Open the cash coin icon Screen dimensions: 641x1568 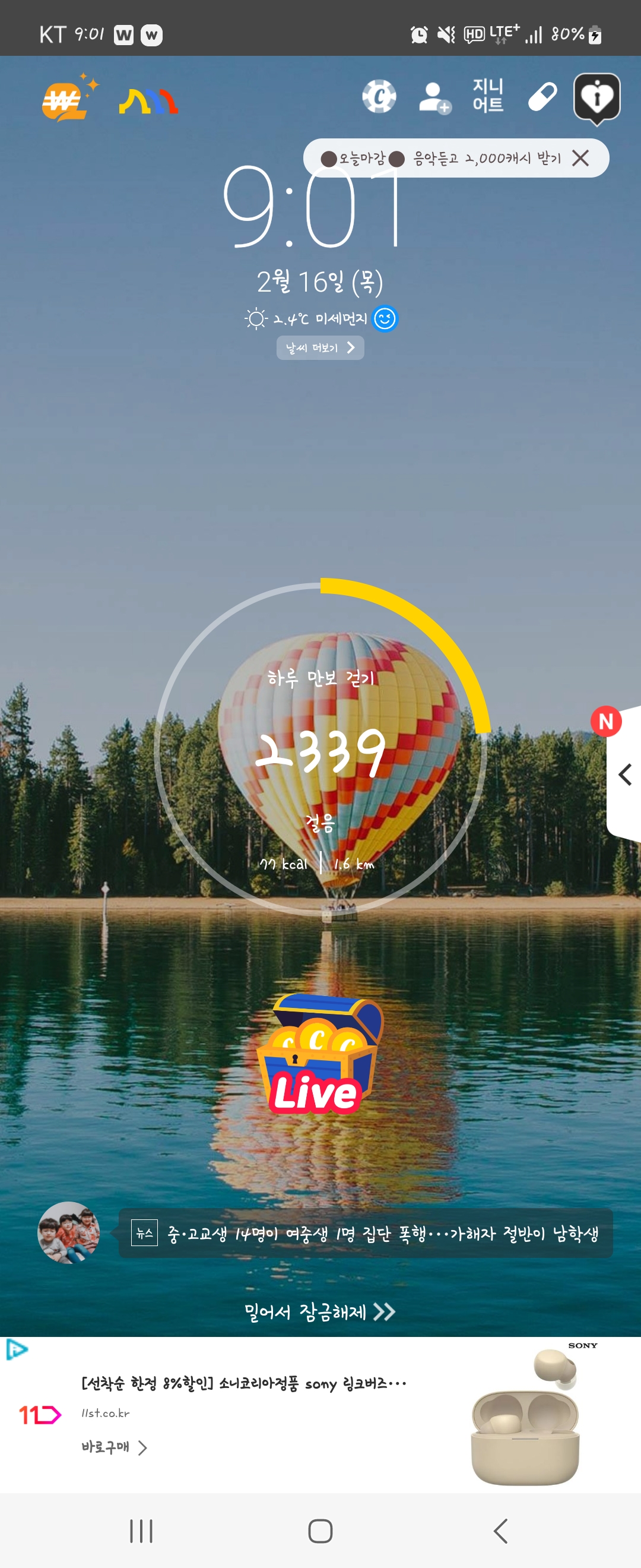click(x=379, y=96)
